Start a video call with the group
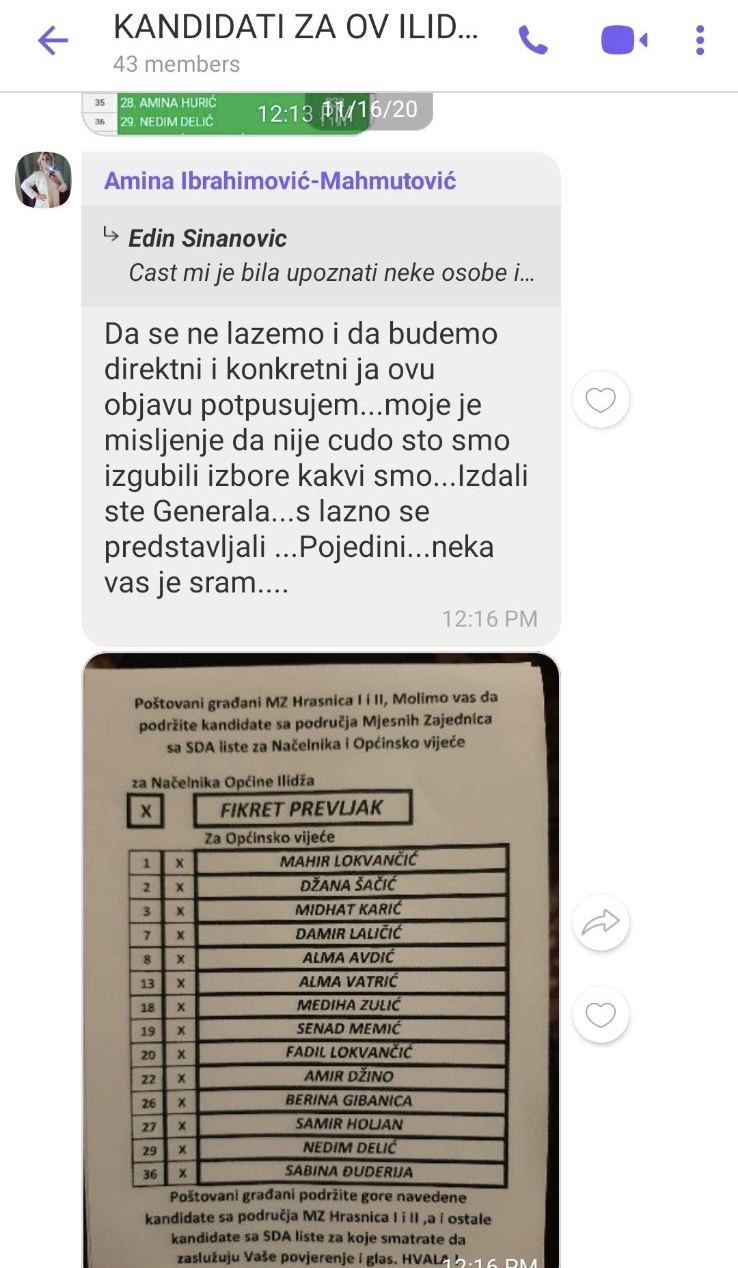This screenshot has height=1268, width=738. [624, 41]
